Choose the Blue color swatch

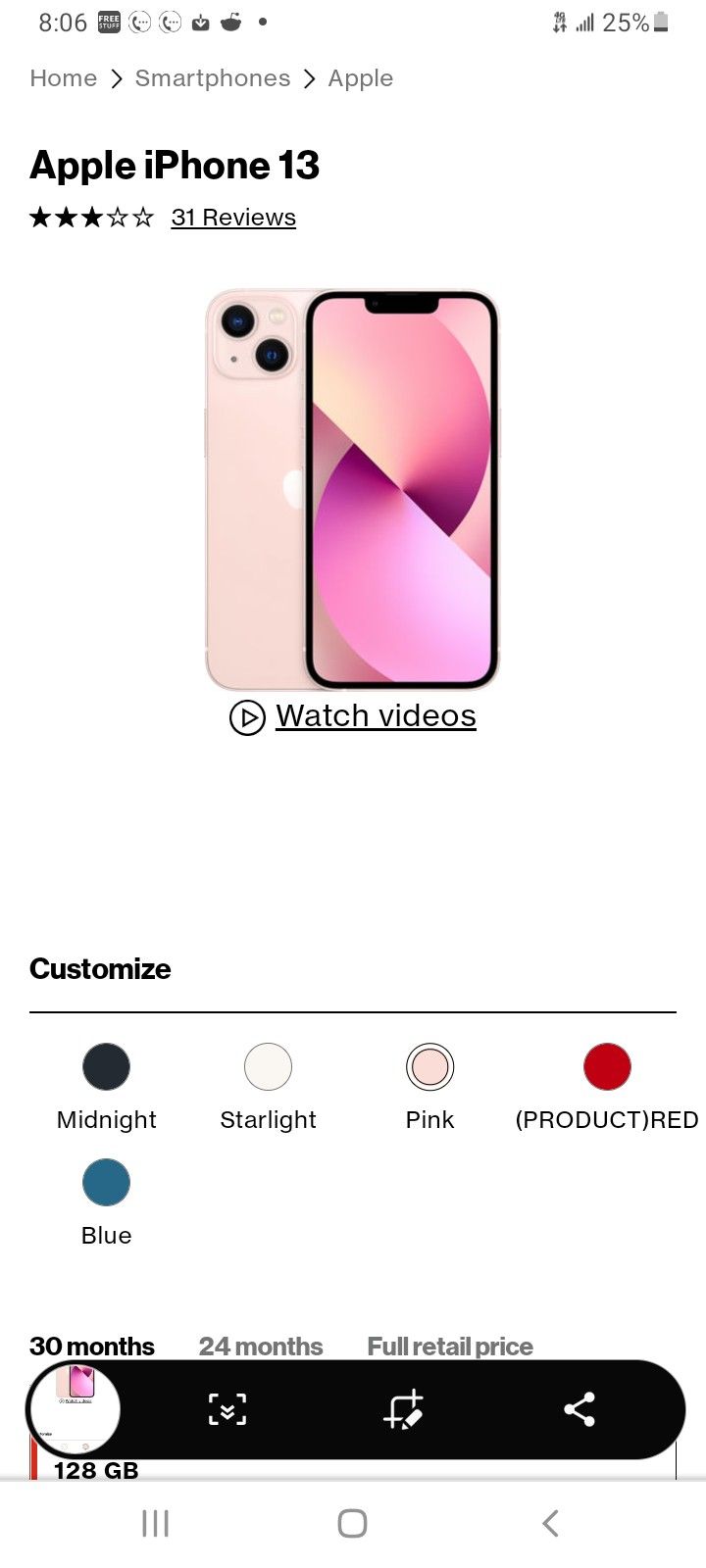coord(106,1183)
